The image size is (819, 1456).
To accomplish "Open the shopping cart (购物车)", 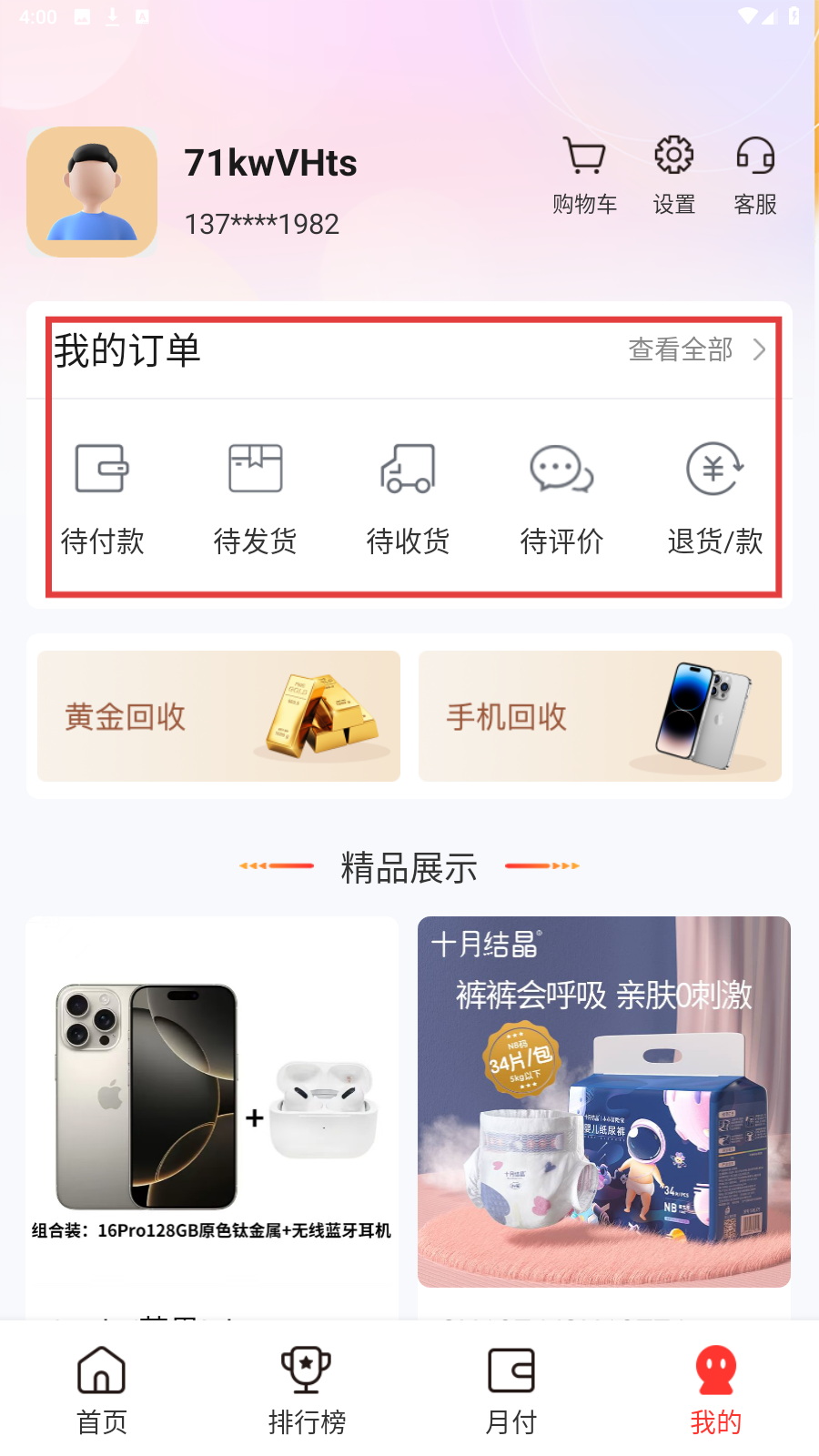I will pos(584,176).
